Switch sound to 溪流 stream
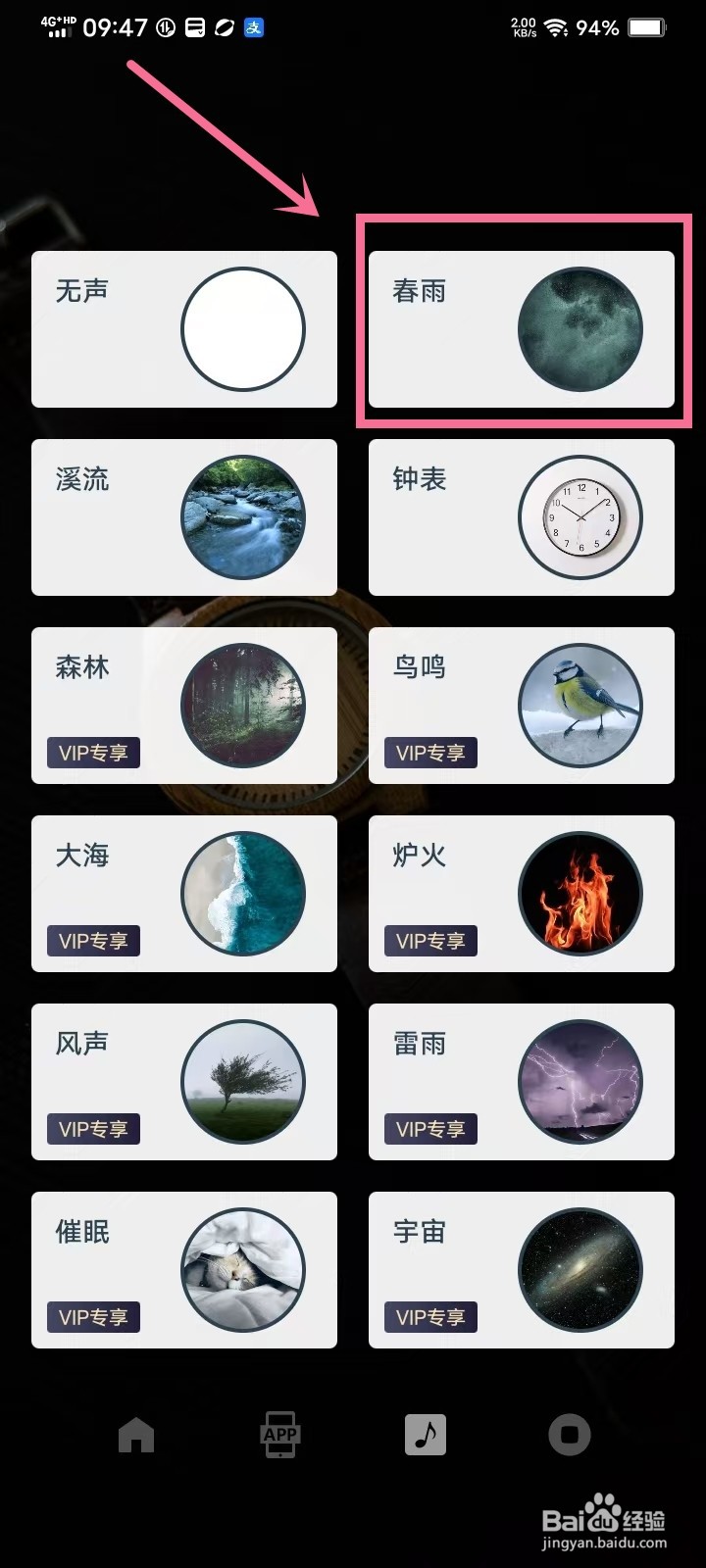This screenshot has width=706, height=1568. pyautogui.click(x=184, y=516)
